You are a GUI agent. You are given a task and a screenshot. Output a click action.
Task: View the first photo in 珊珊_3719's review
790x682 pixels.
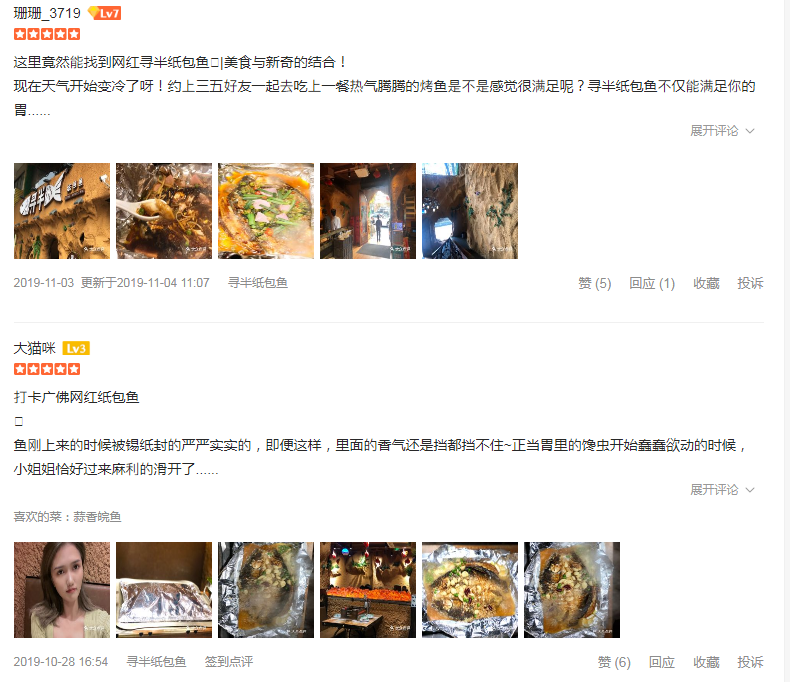[x=62, y=211]
